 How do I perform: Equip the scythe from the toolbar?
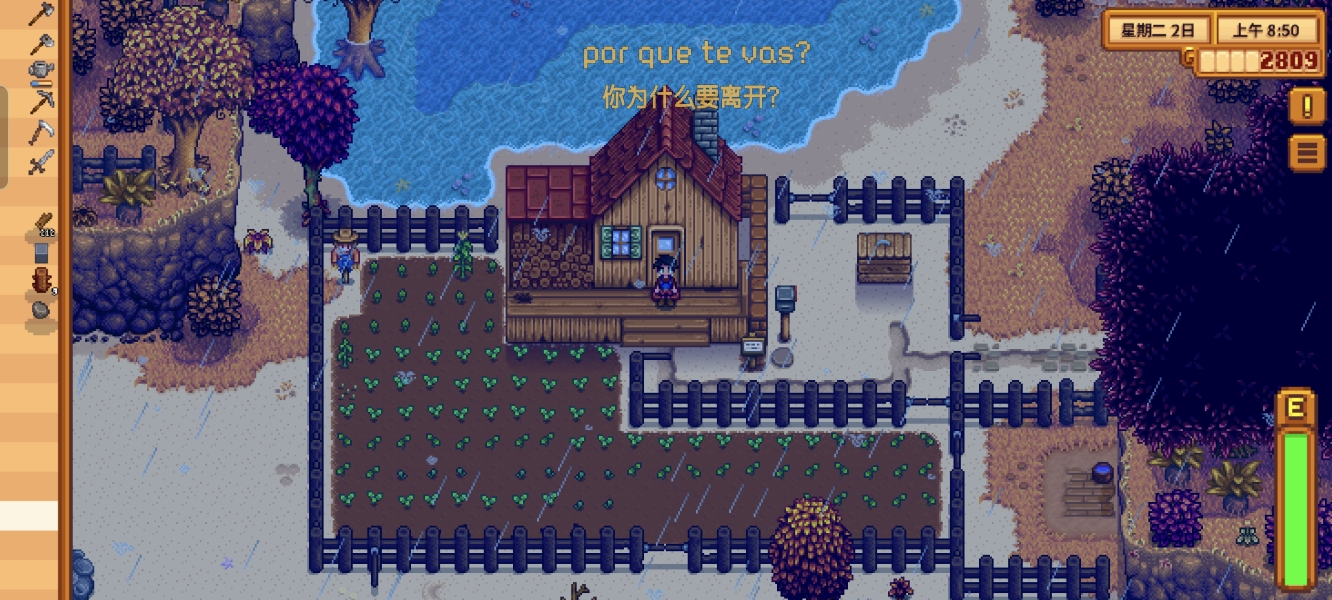(x=41, y=131)
